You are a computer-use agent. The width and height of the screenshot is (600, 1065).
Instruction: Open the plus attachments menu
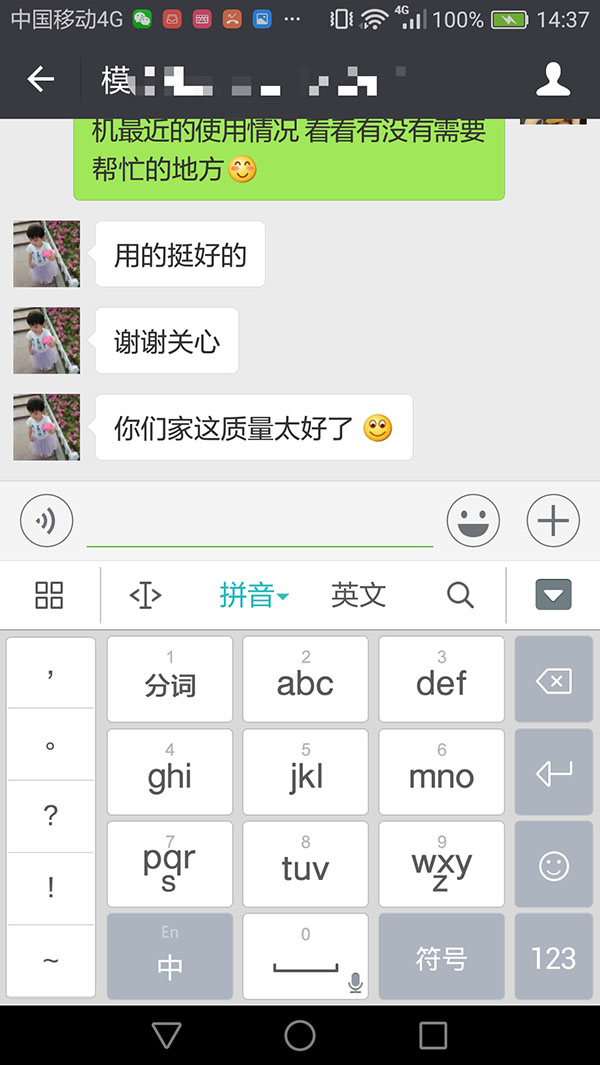point(553,521)
